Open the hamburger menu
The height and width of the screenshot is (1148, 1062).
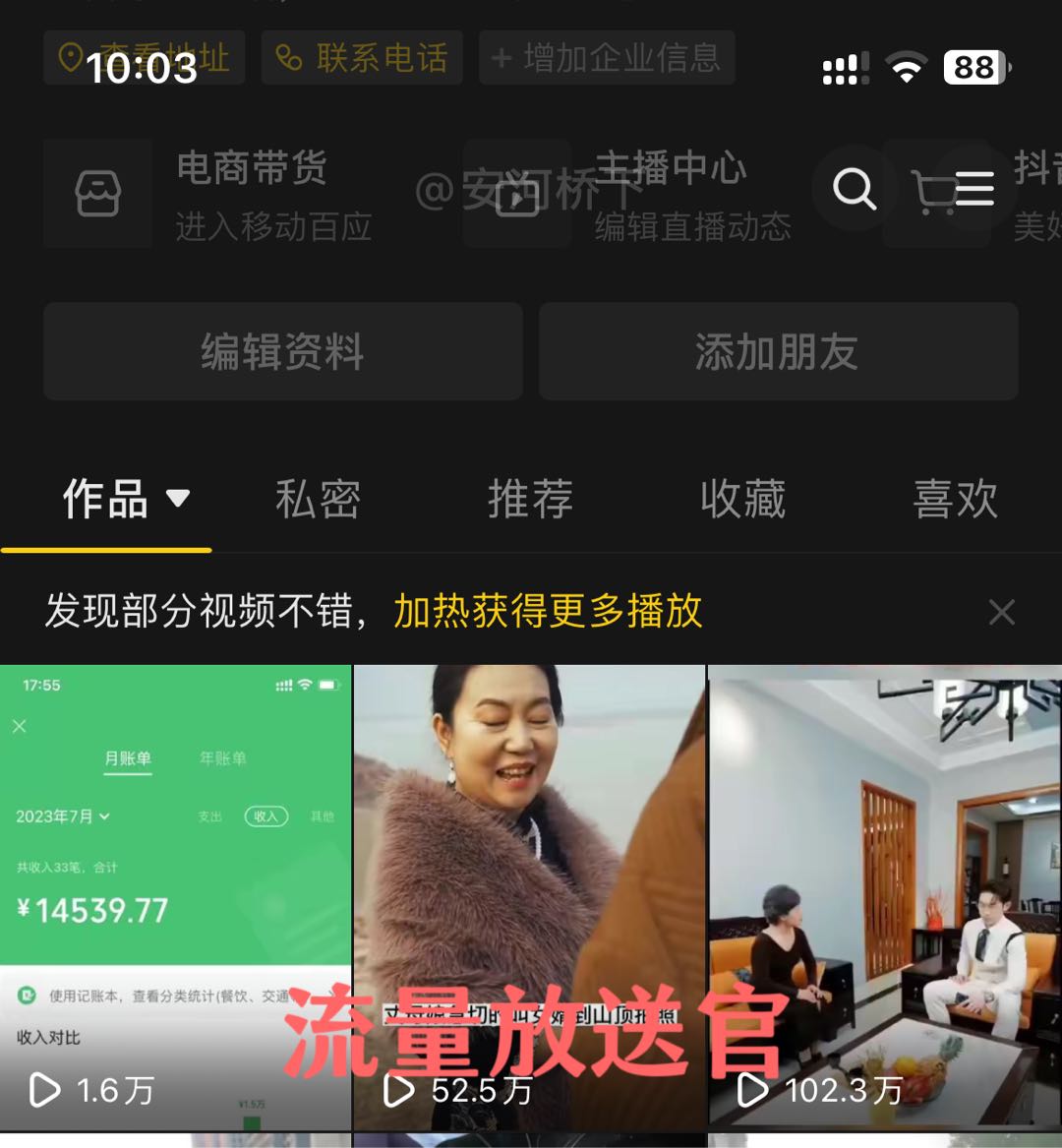(973, 188)
